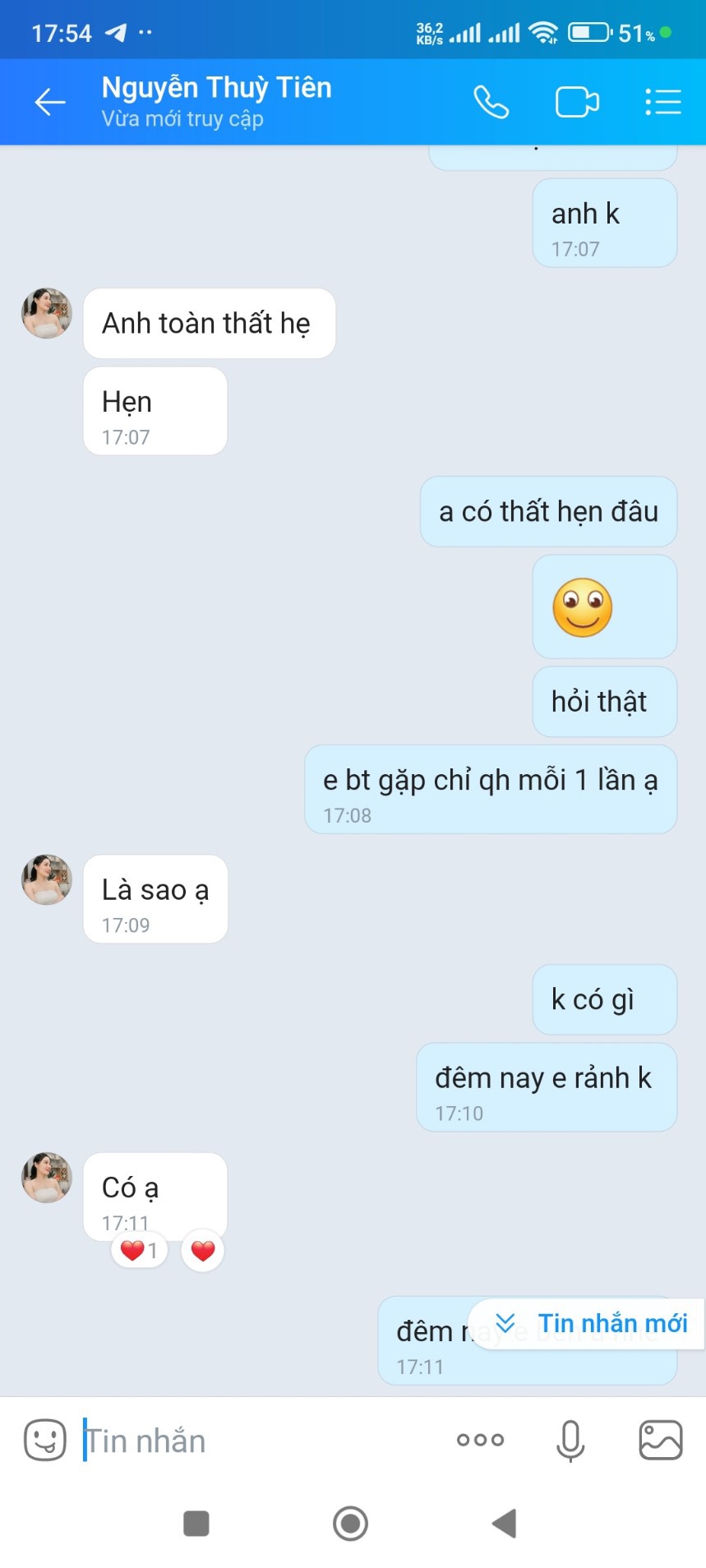706x1568 pixels.
Task: Open the sticker and emoji picker
Action: point(45,1440)
